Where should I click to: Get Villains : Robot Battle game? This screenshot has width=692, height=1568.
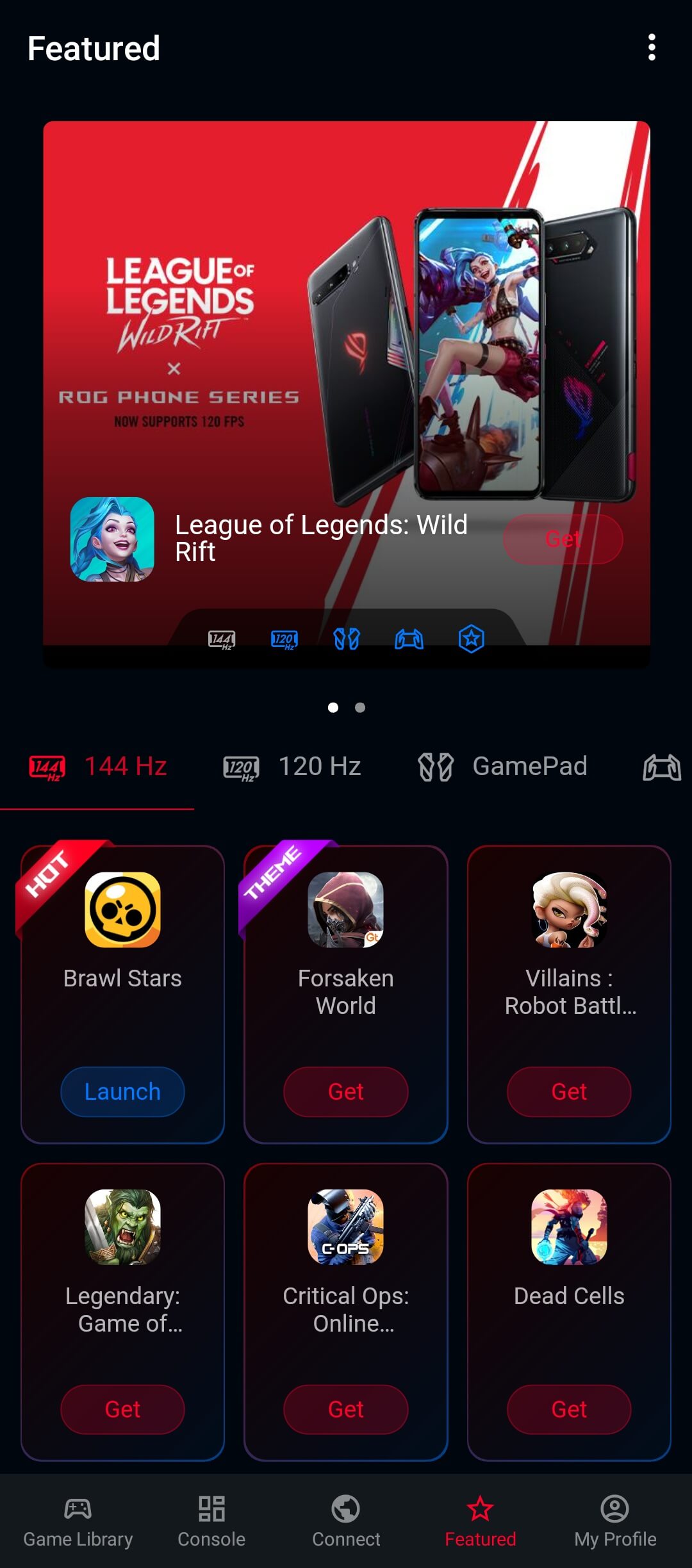click(x=569, y=1091)
